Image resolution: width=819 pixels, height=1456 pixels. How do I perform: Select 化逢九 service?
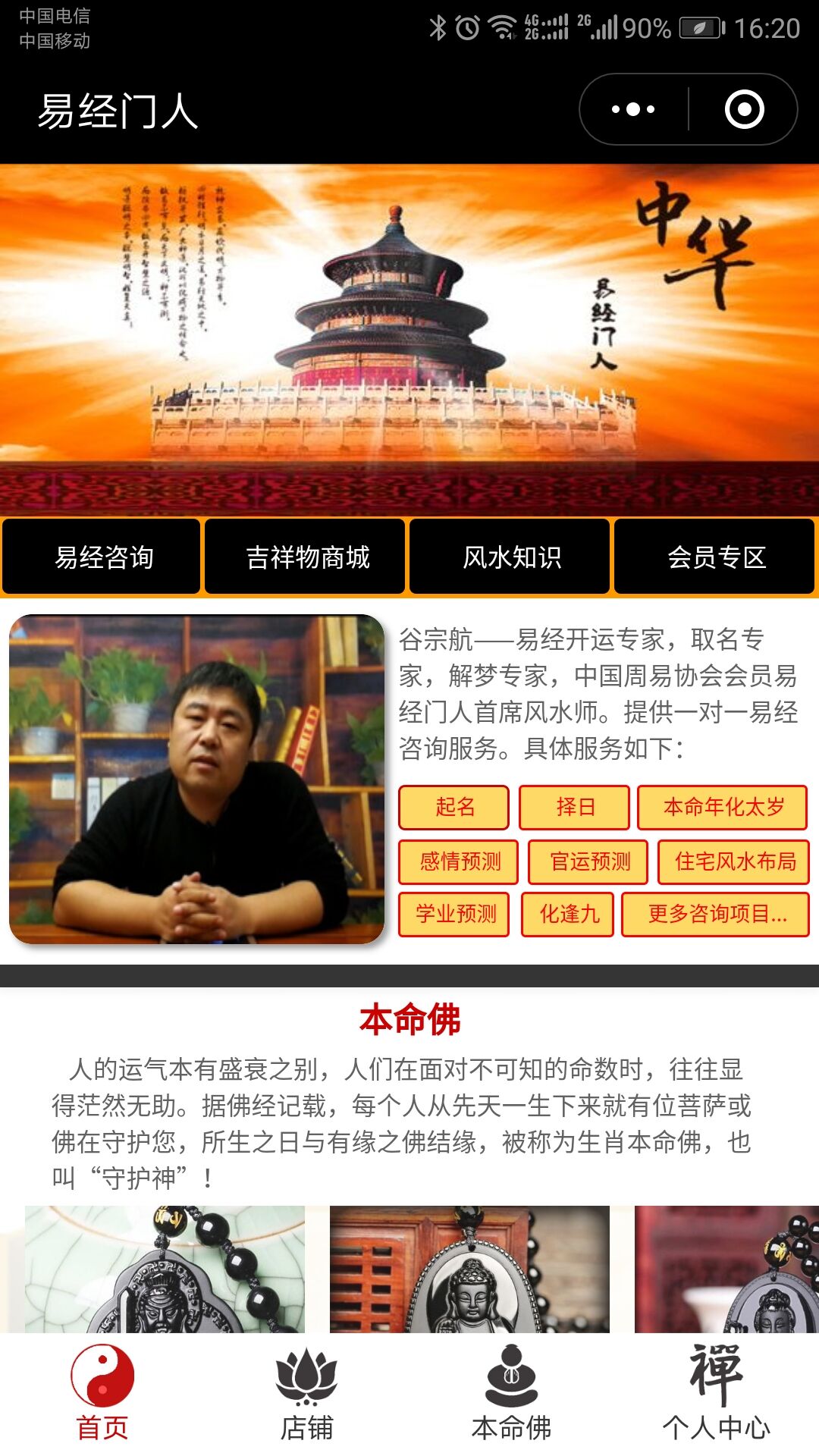pos(567,914)
